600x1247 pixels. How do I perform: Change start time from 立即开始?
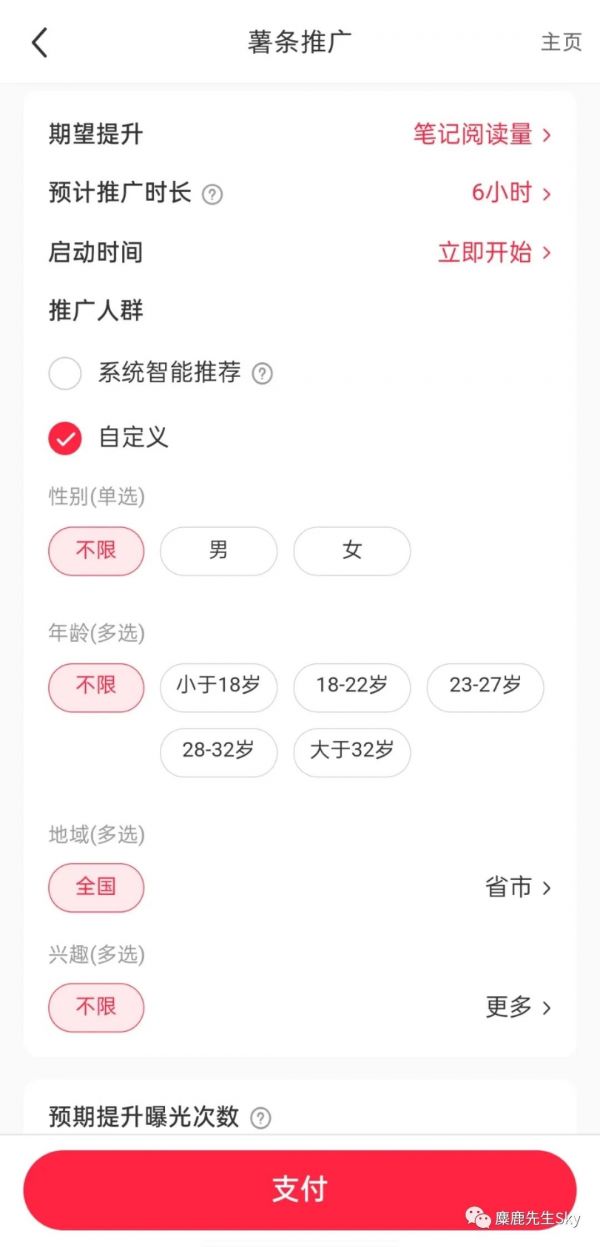click(x=494, y=252)
